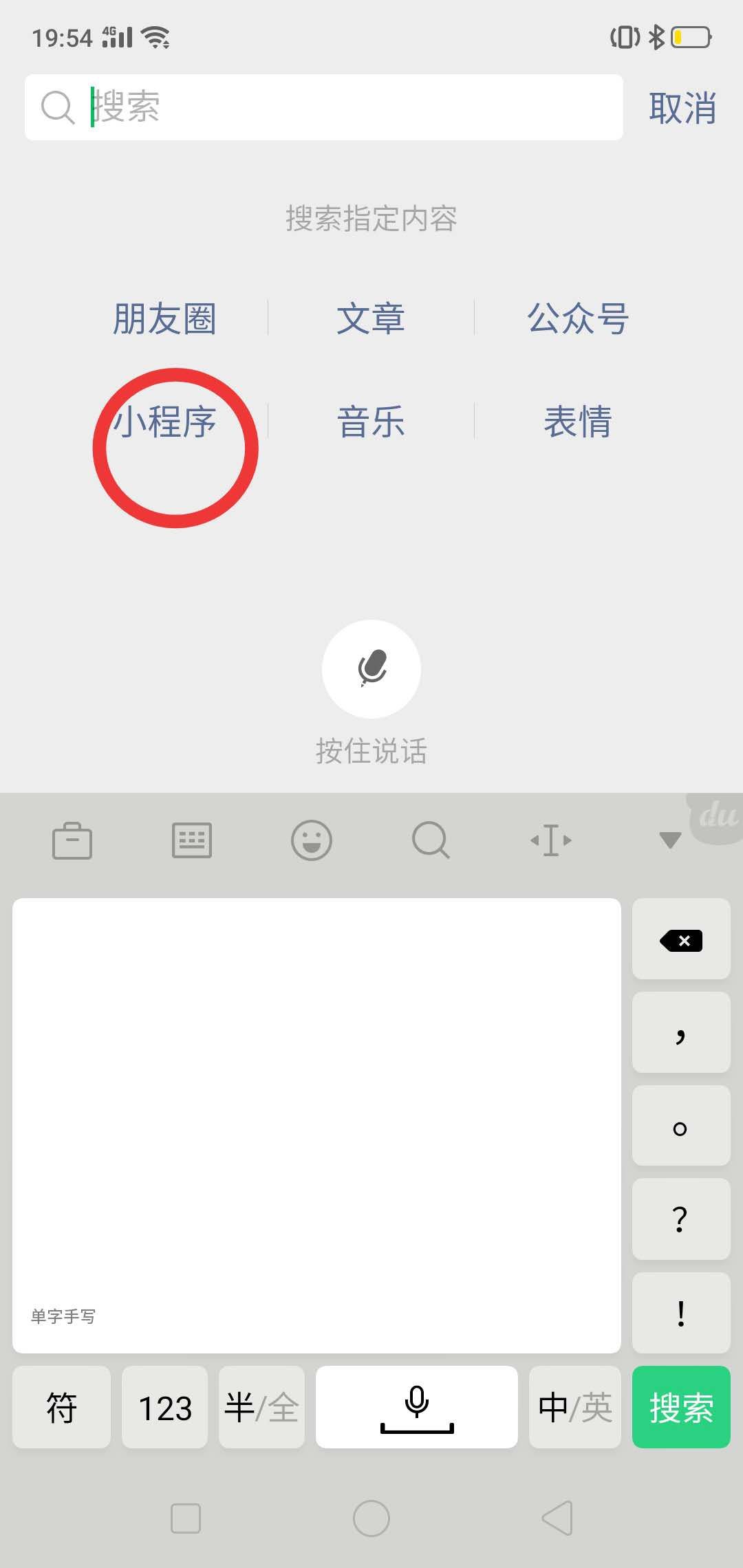Select the 文章 search category
The width and height of the screenshot is (743, 1568).
click(x=371, y=318)
